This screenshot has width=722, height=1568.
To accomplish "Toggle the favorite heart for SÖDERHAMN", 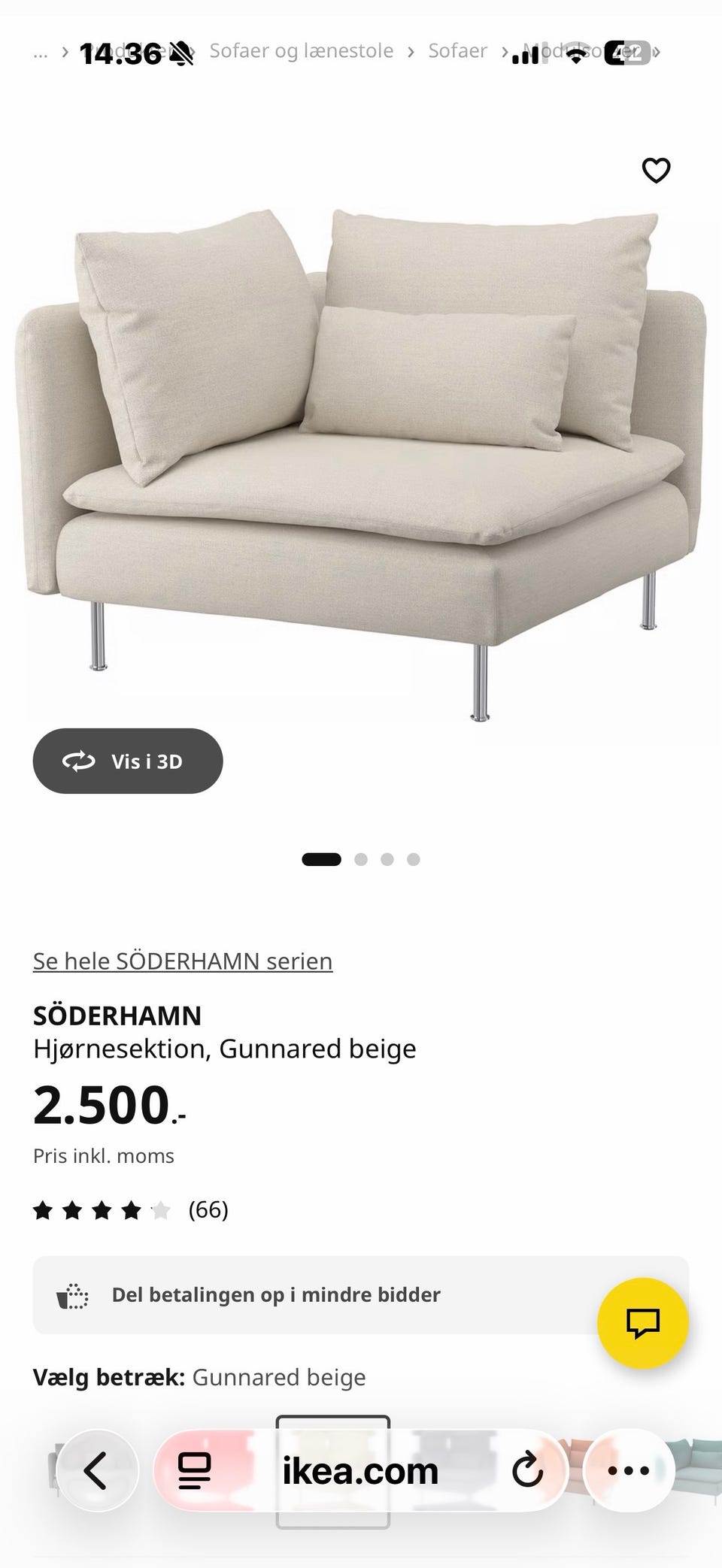I will click(656, 171).
